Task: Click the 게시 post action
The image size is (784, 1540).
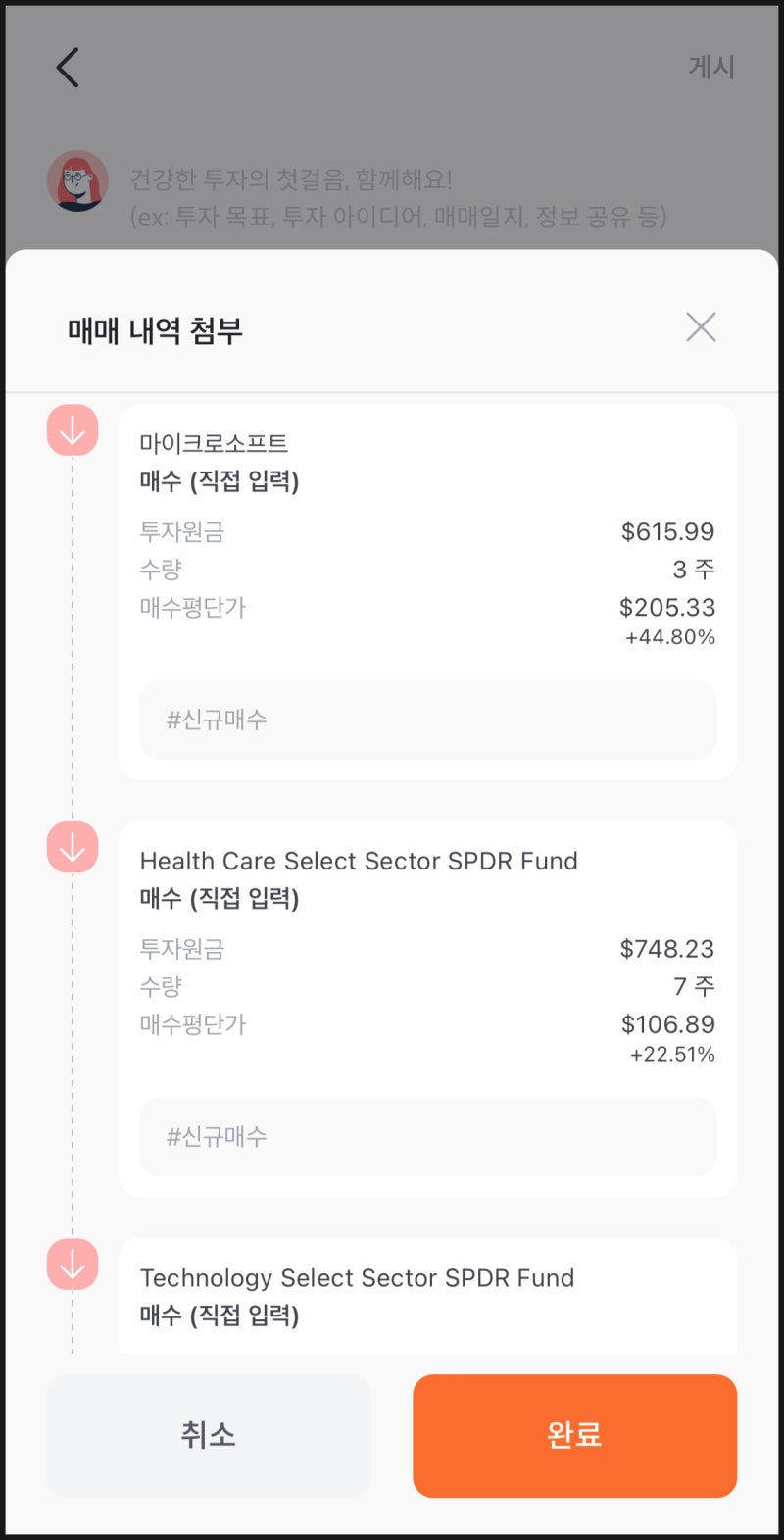Action: point(711,67)
